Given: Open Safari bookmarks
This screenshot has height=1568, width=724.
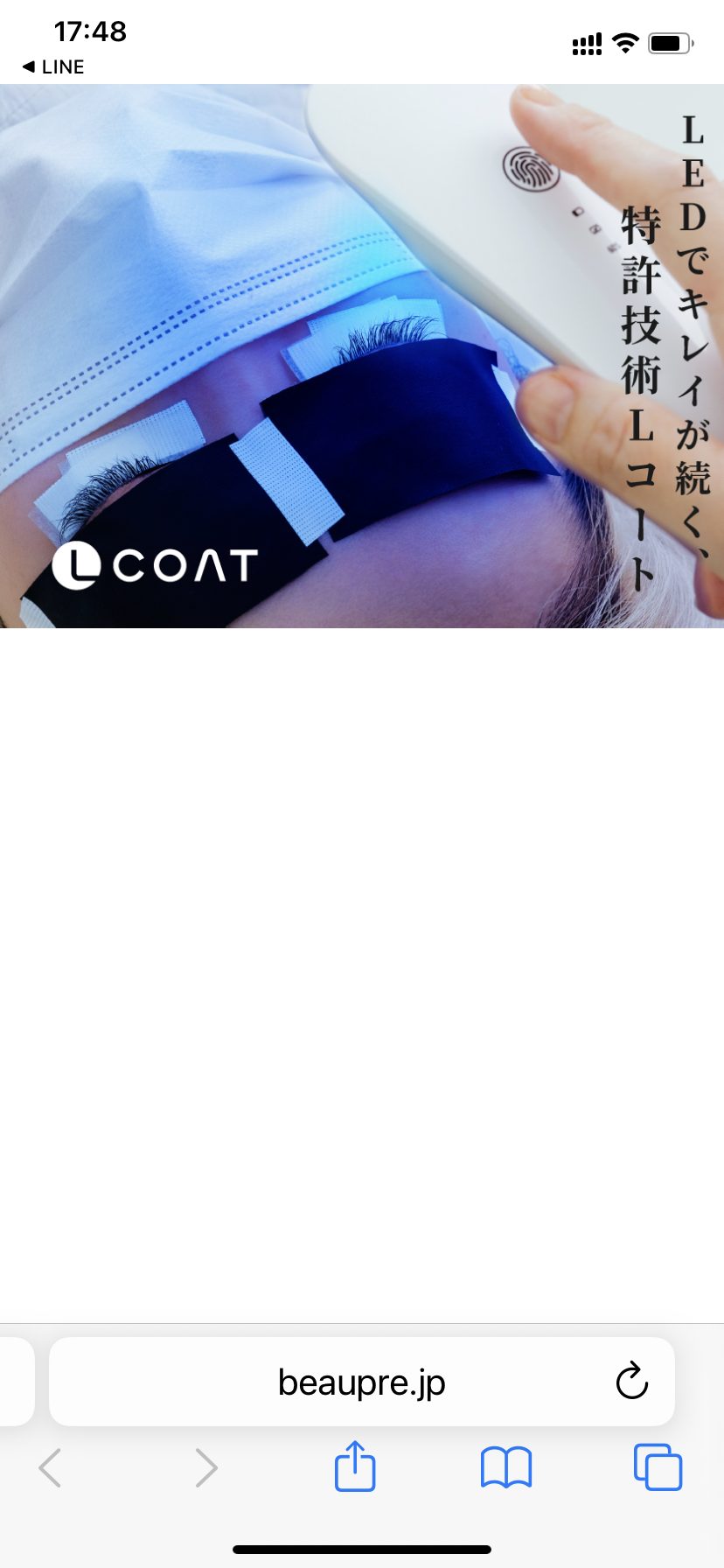Looking at the screenshot, I should click(x=506, y=1467).
